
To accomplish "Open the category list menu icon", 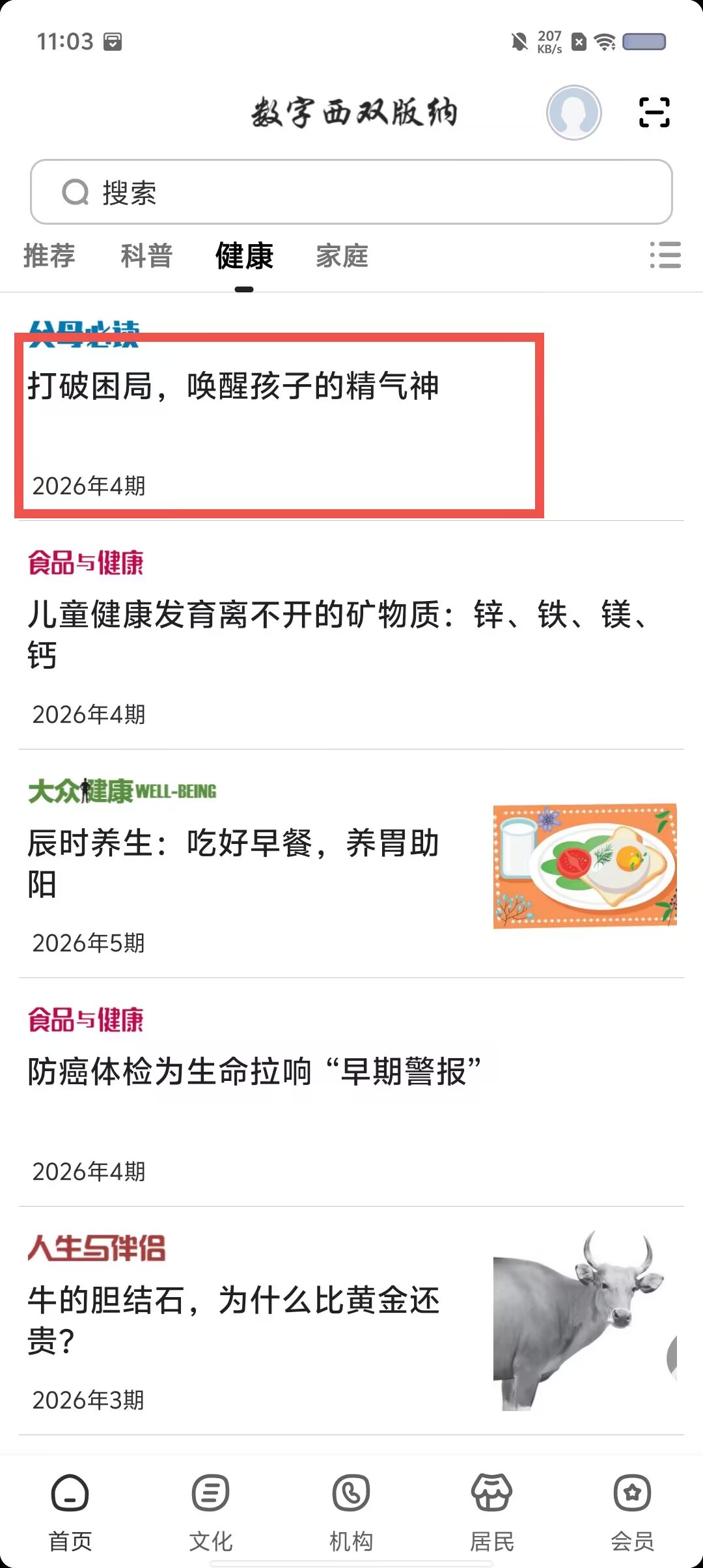I will coord(665,255).
